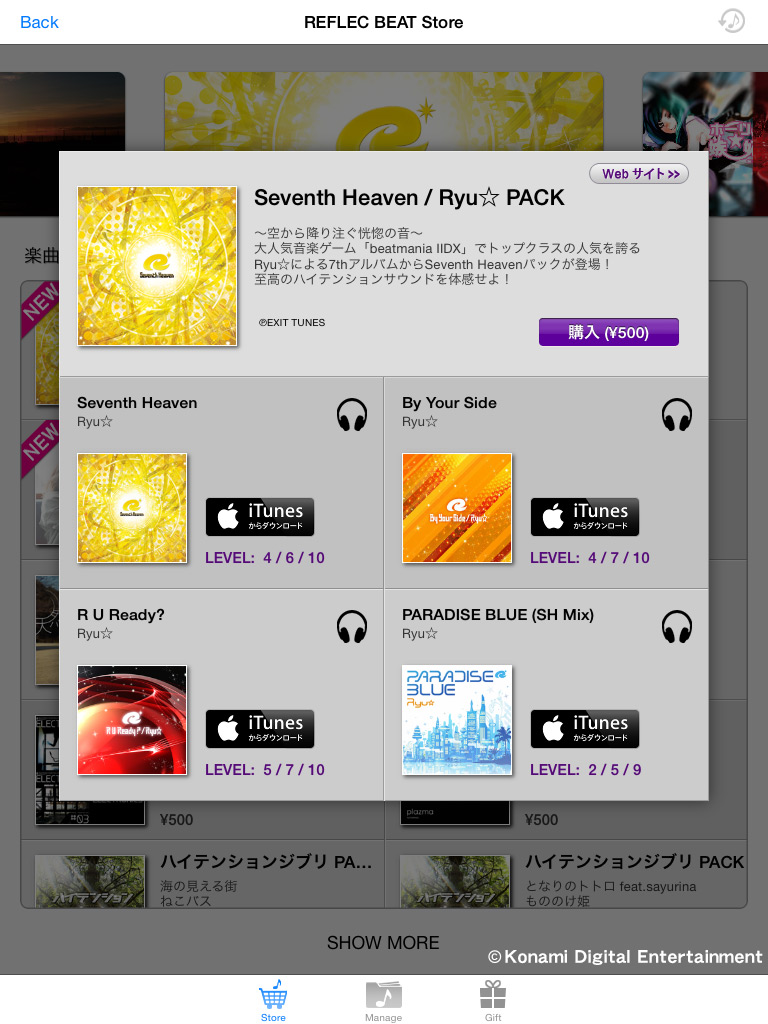This screenshot has width=768, height=1024.
Task: Preview PARADISE BLUE with the headphones icon
Action: [677, 627]
